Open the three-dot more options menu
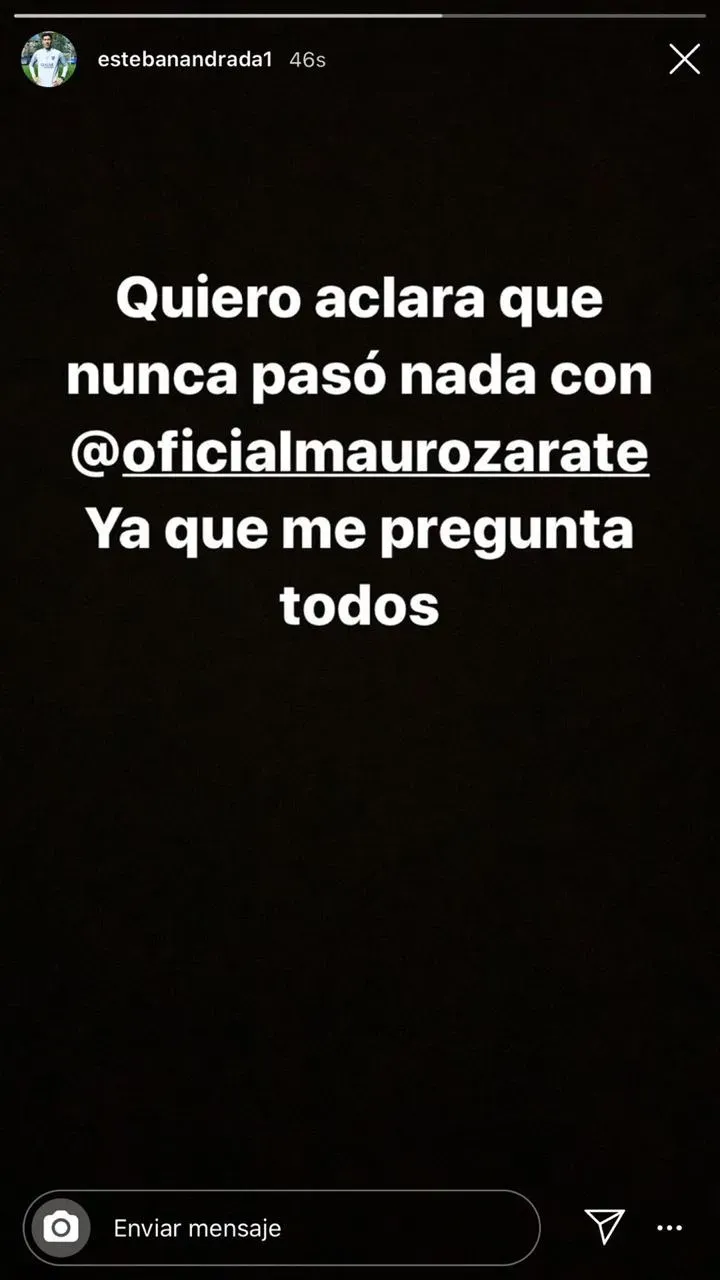The height and width of the screenshot is (1280, 720). point(669,1228)
